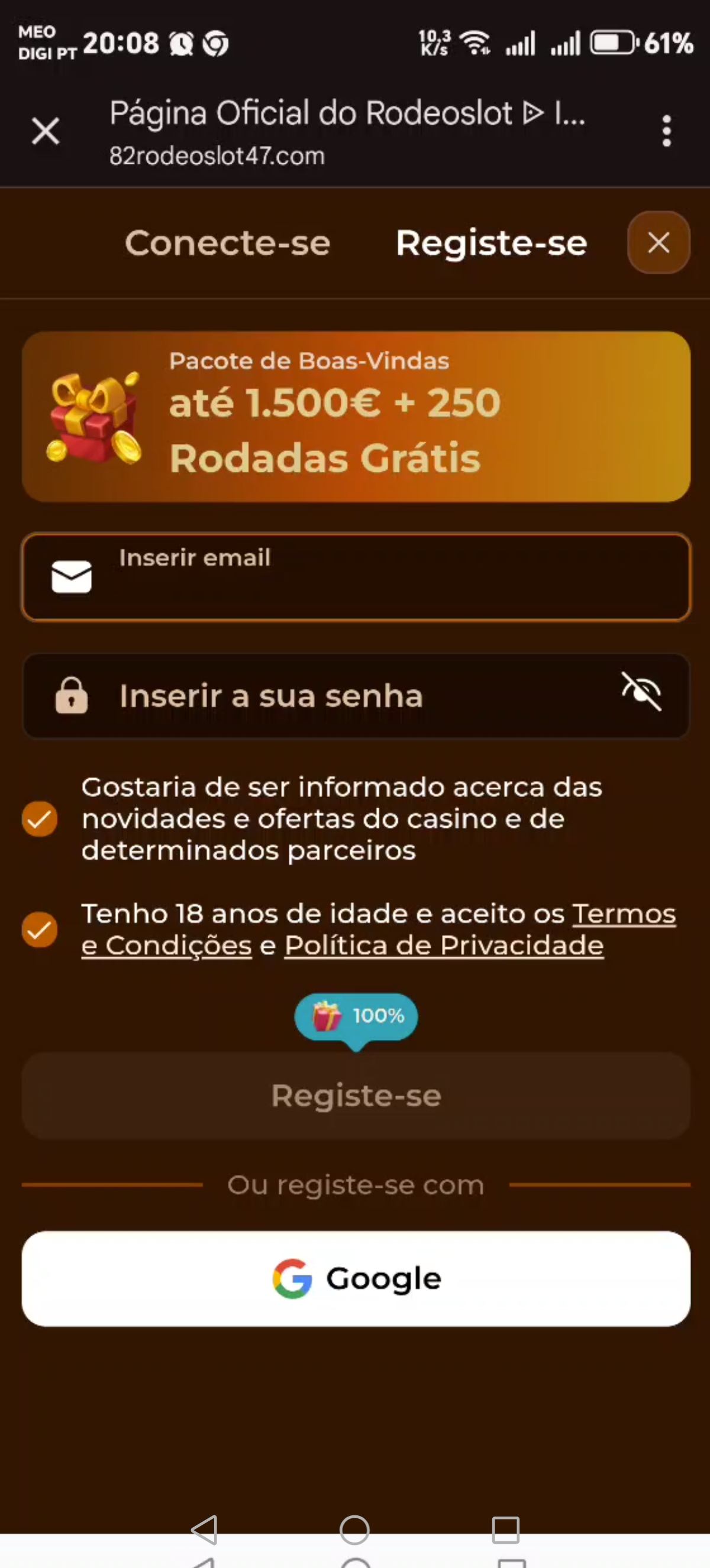Screen dimensions: 710x1568
Task: Uncheck the casino news and offers checkbox
Action: (40, 819)
